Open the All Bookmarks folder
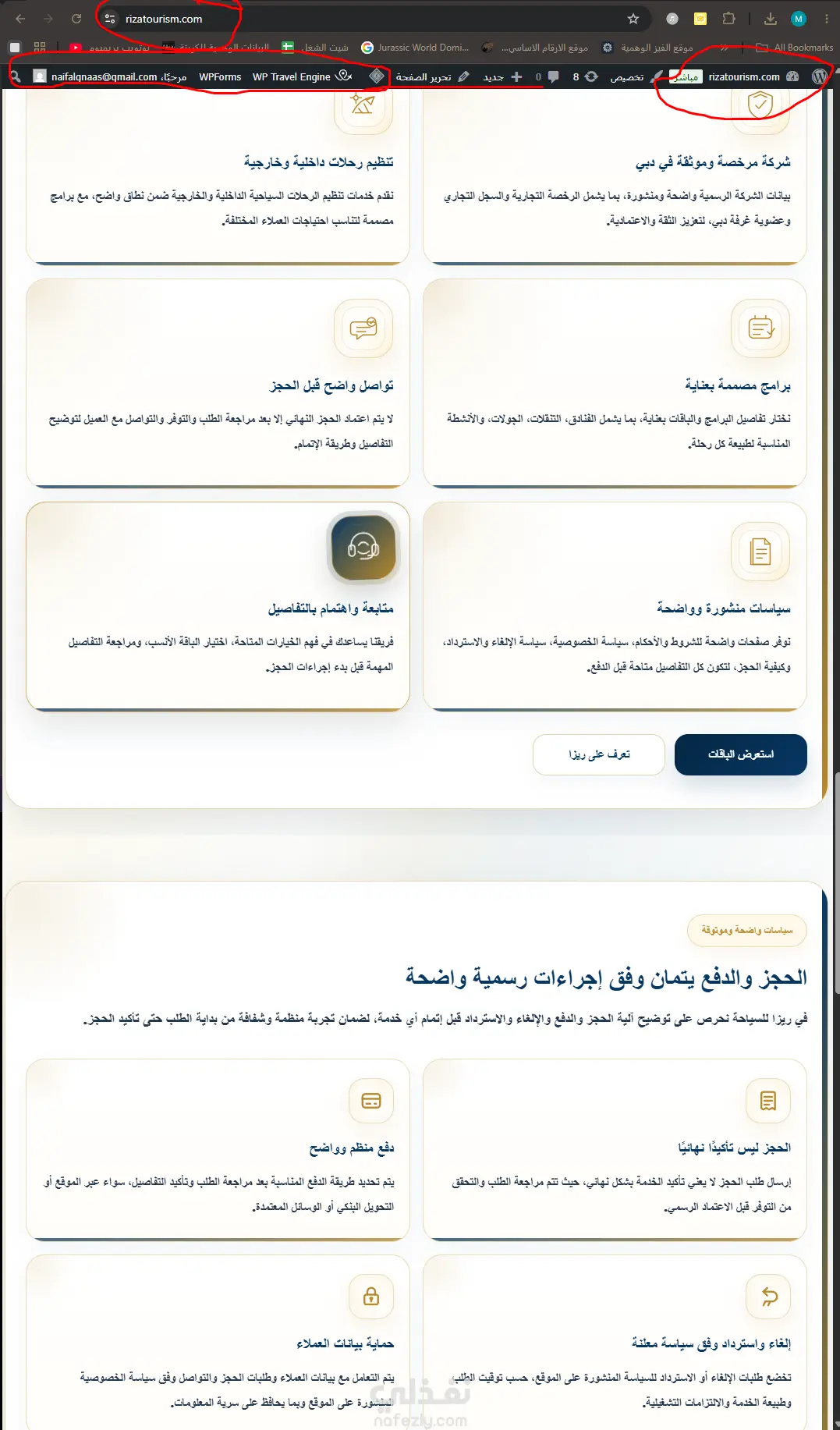The width and height of the screenshot is (840, 1430). click(x=795, y=48)
